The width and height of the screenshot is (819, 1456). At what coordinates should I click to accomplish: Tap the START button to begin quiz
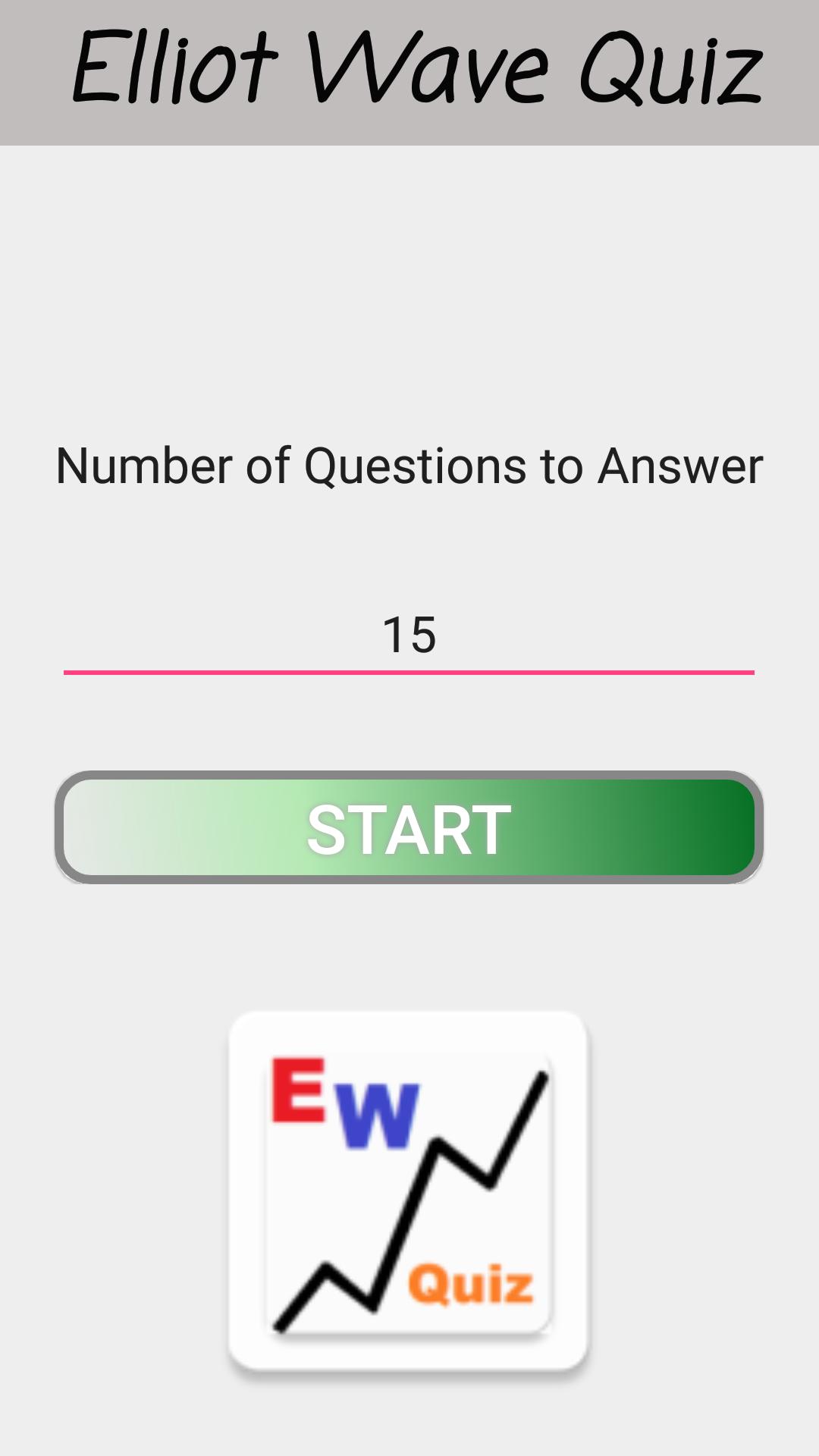409,827
